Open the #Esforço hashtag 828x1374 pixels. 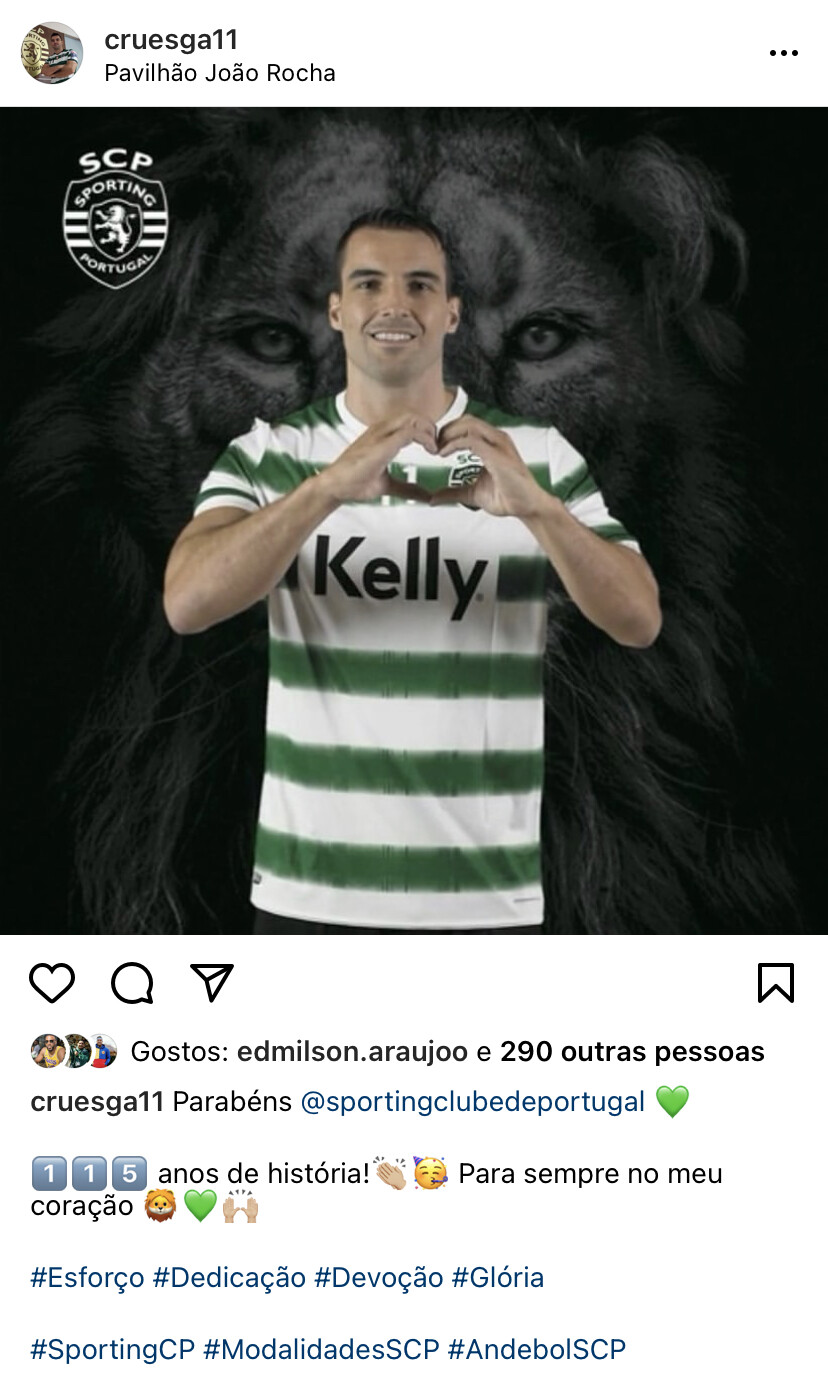click(88, 1278)
